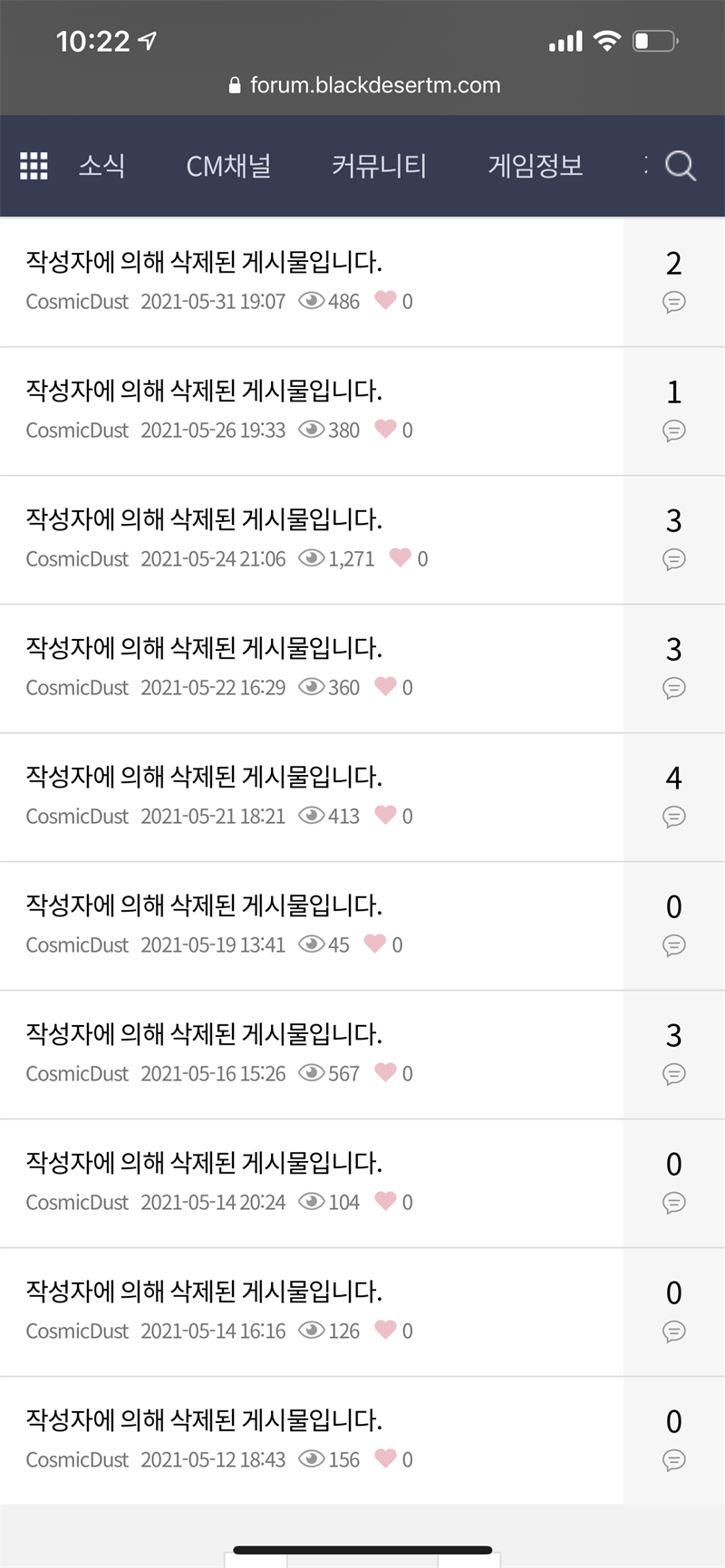725x1568 pixels.
Task: Open the post dated 2021-05-12 18:43
Action: (x=312, y=1440)
